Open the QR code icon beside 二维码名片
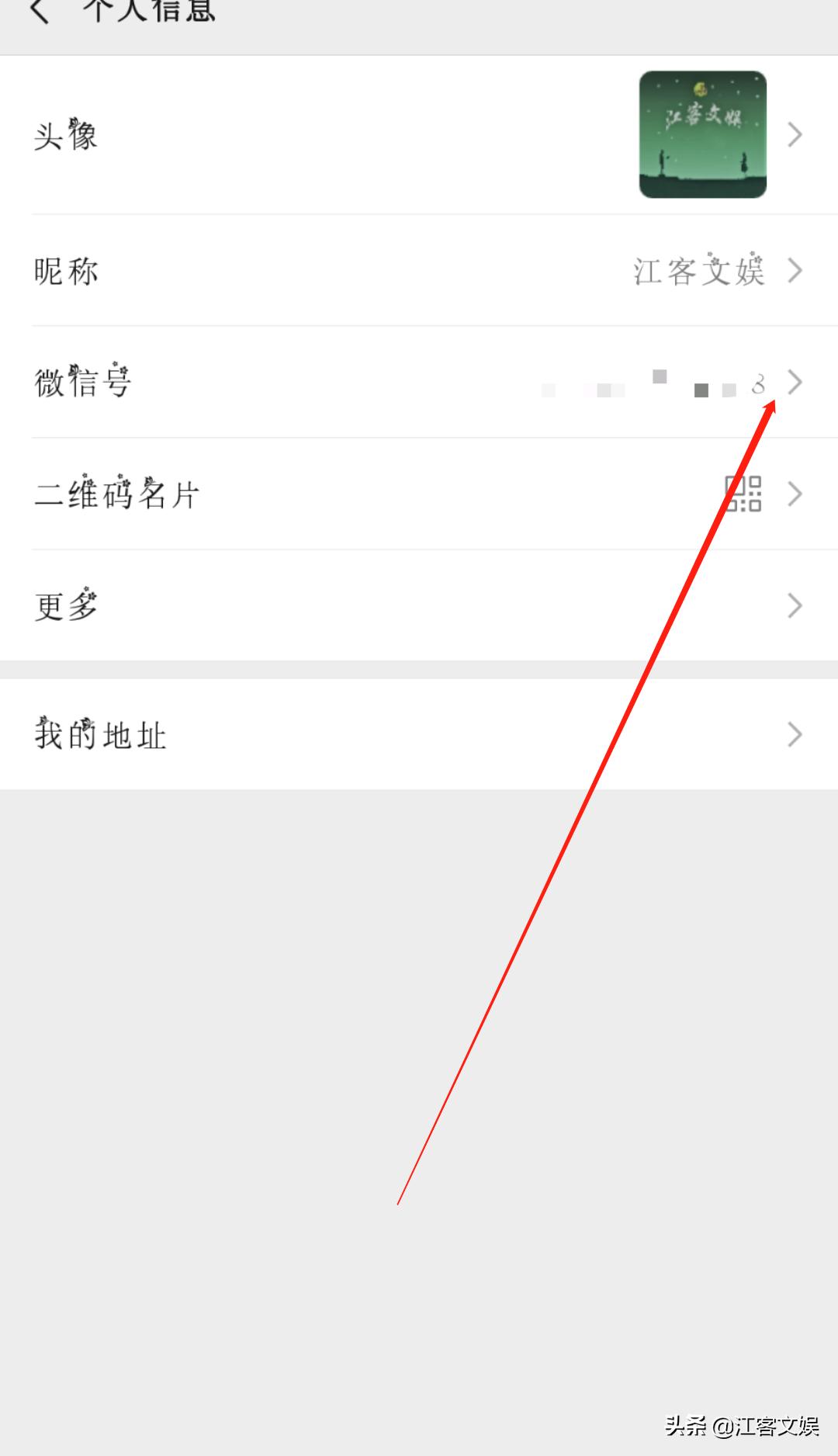The height and width of the screenshot is (1456, 838). (741, 494)
